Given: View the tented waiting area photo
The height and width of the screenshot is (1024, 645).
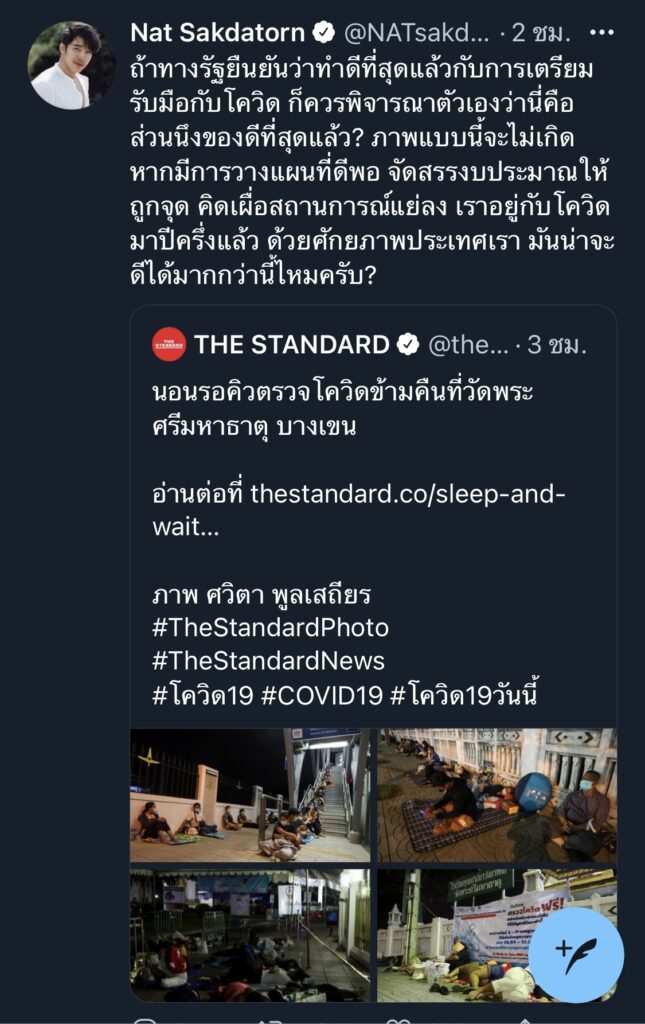Looking at the screenshot, I should pyautogui.click(x=250, y=934).
